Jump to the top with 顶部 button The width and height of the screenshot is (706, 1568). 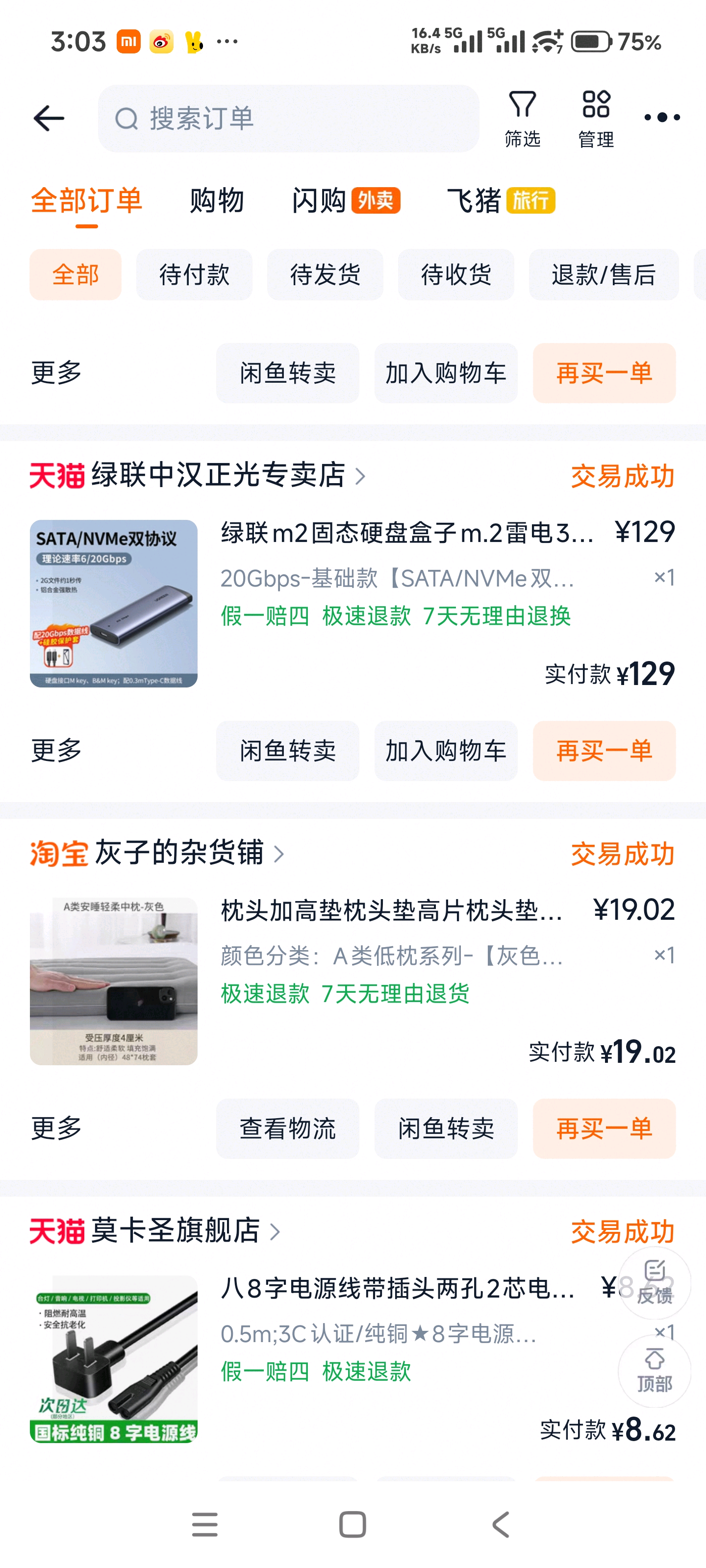pyautogui.click(x=654, y=1371)
